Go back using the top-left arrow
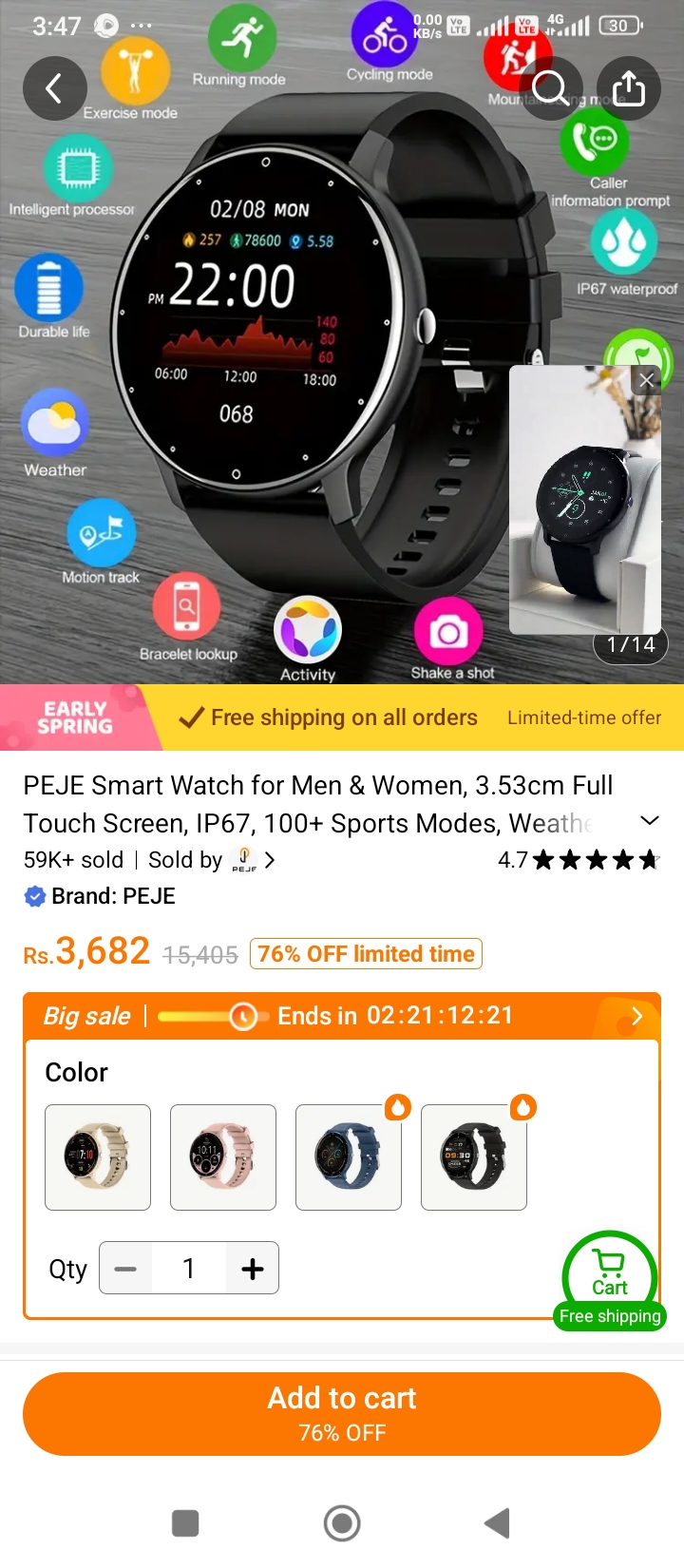The image size is (684, 1568). [x=55, y=89]
